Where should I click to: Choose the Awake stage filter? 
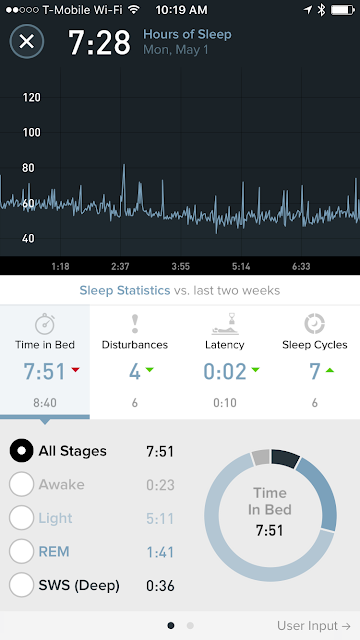21,484
